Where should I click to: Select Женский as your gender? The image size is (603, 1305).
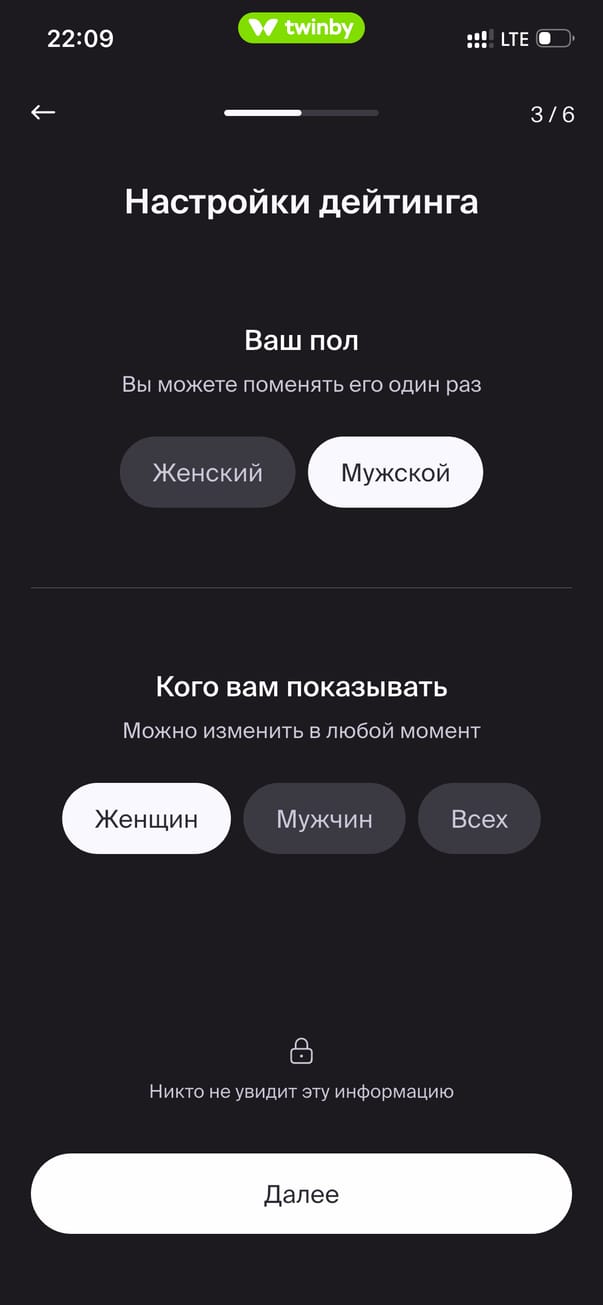pos(208,472)
